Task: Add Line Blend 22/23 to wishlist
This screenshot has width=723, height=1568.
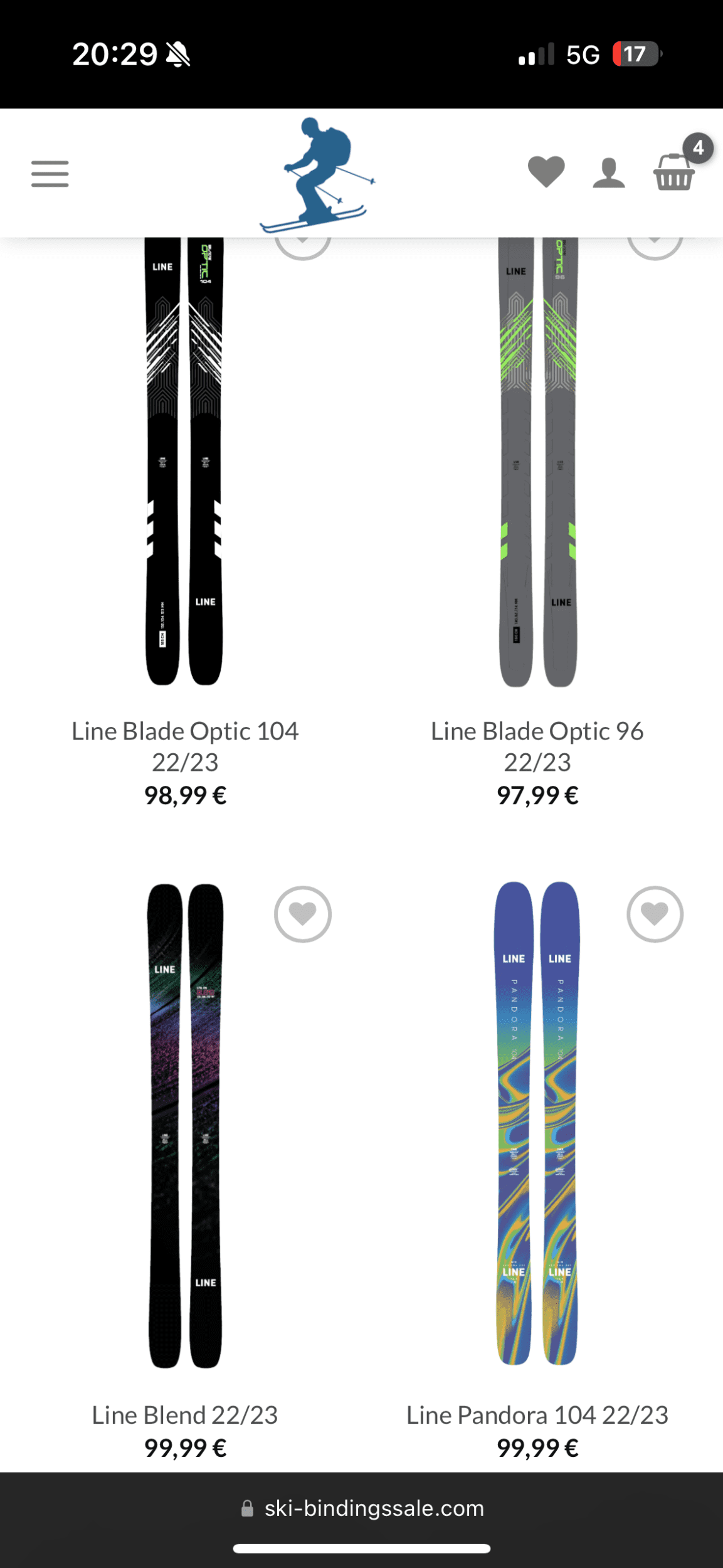Action: coord(303,914)
